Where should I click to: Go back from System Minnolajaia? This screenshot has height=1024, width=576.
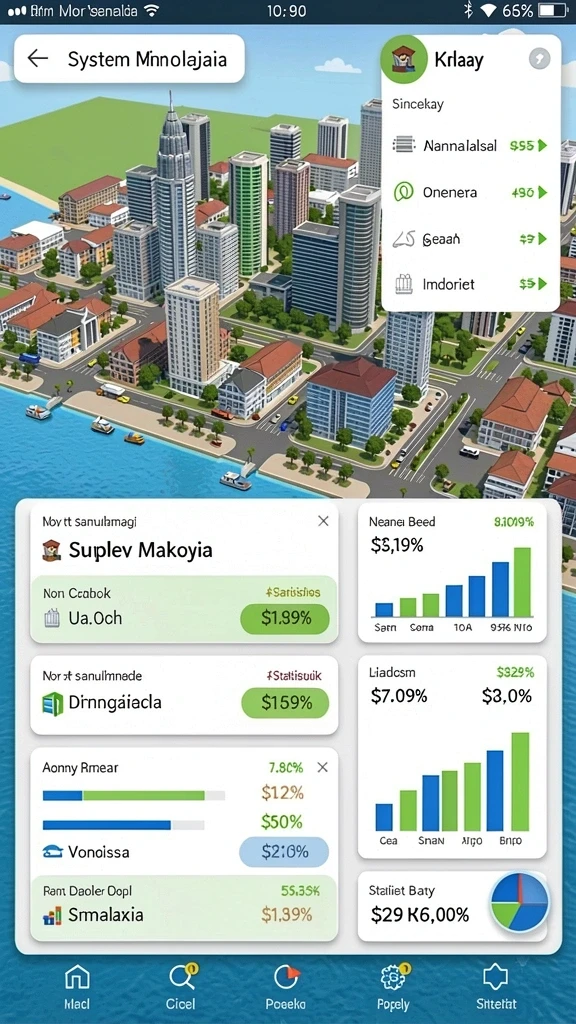coord(38,59)
